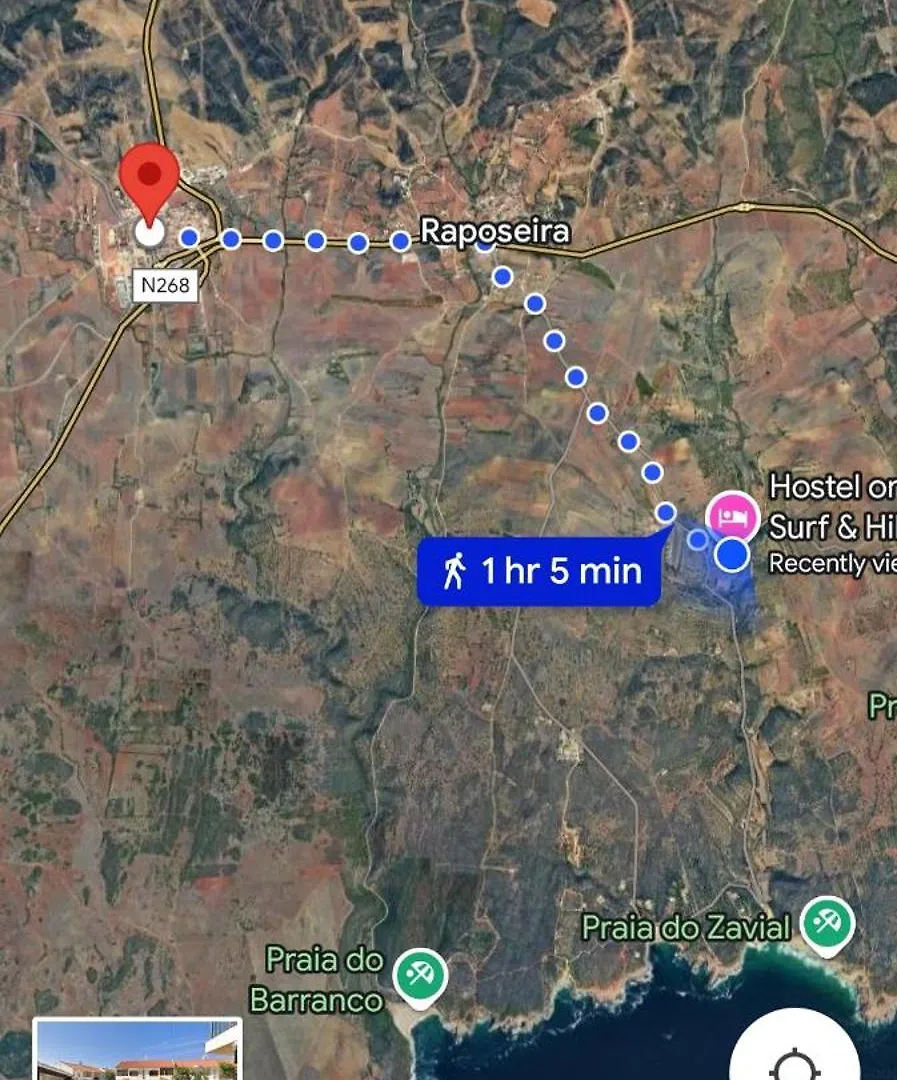Screen dimensions: 897x1080
Task: Open the street view photo thumbnail
Action: pos(137,1050)
